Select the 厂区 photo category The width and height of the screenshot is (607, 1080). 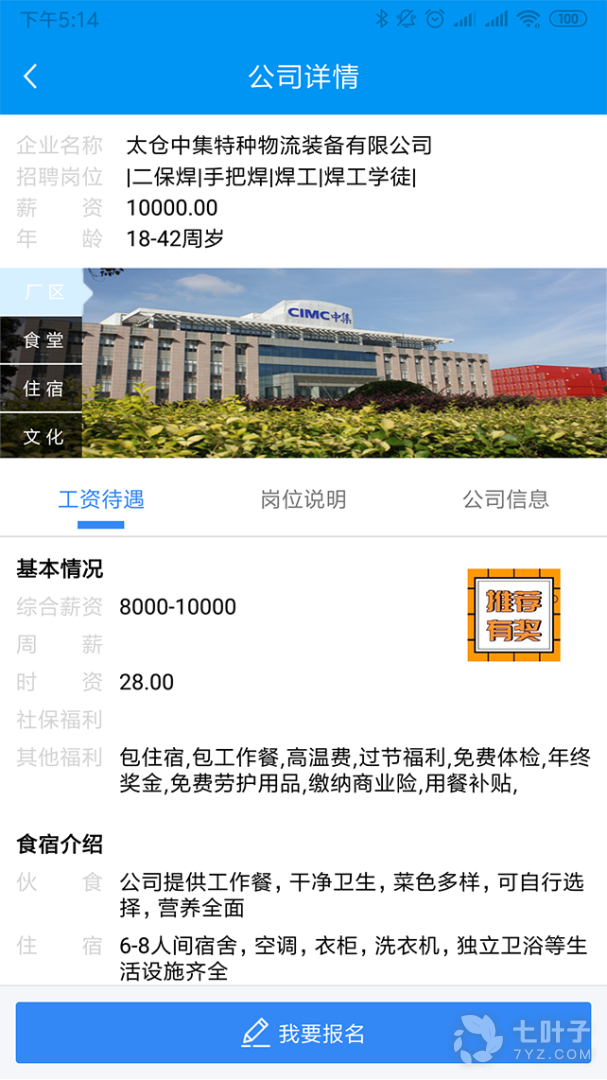coord(43,292)
